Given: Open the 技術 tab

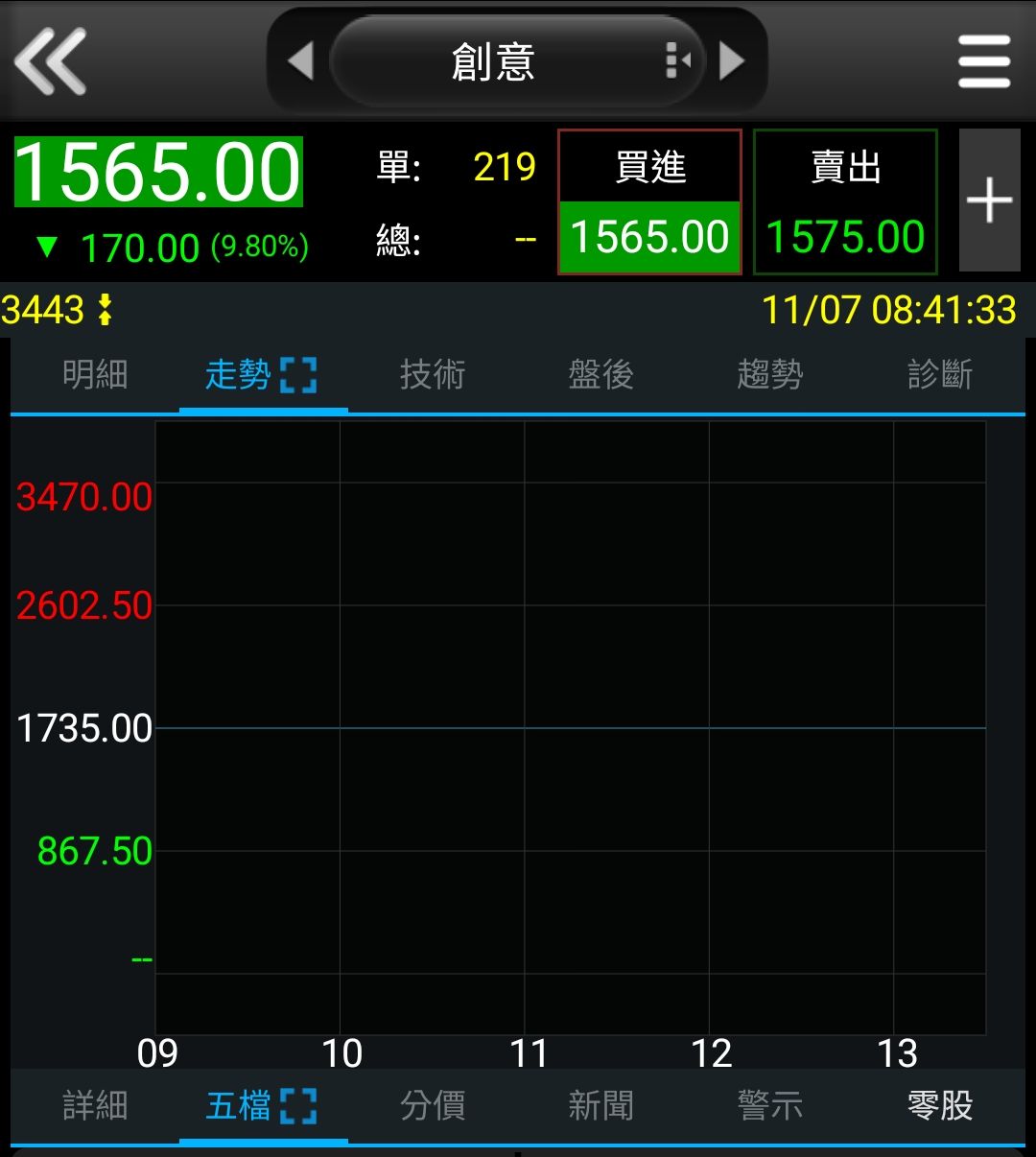Looking at the screenshot, I should pos(433,374).
